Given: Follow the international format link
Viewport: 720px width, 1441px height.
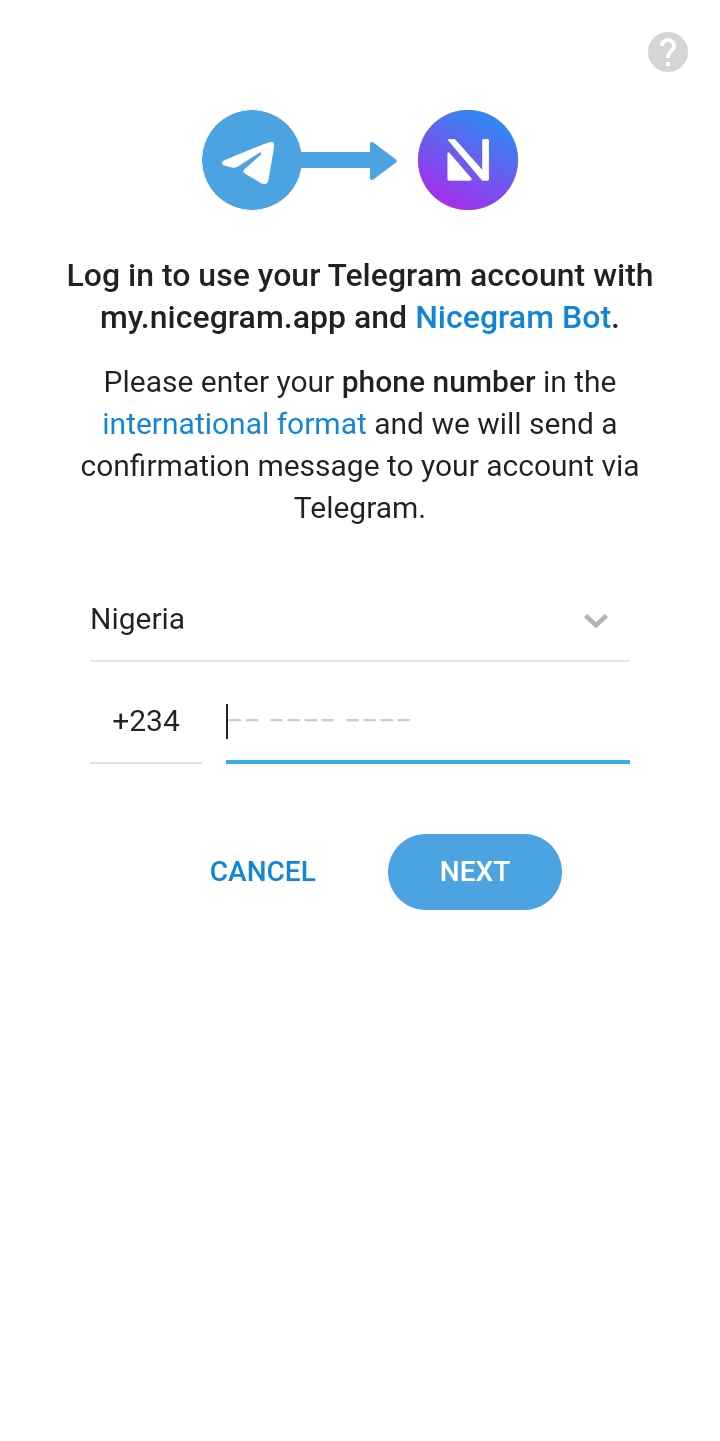Looking at the screenshot, I should (x=234, y=424).
